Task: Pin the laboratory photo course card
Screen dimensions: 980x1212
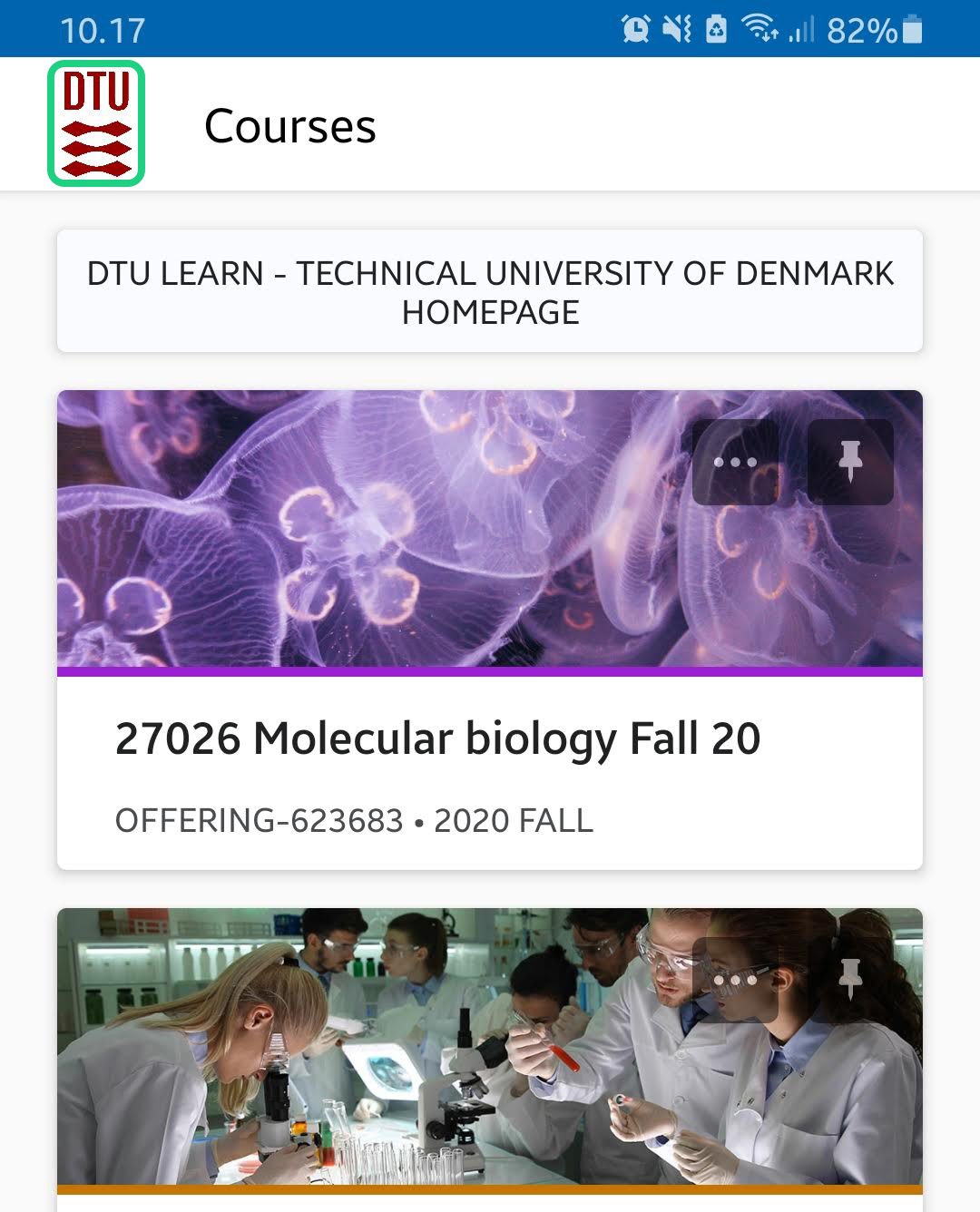Action: tap(850, 978)
